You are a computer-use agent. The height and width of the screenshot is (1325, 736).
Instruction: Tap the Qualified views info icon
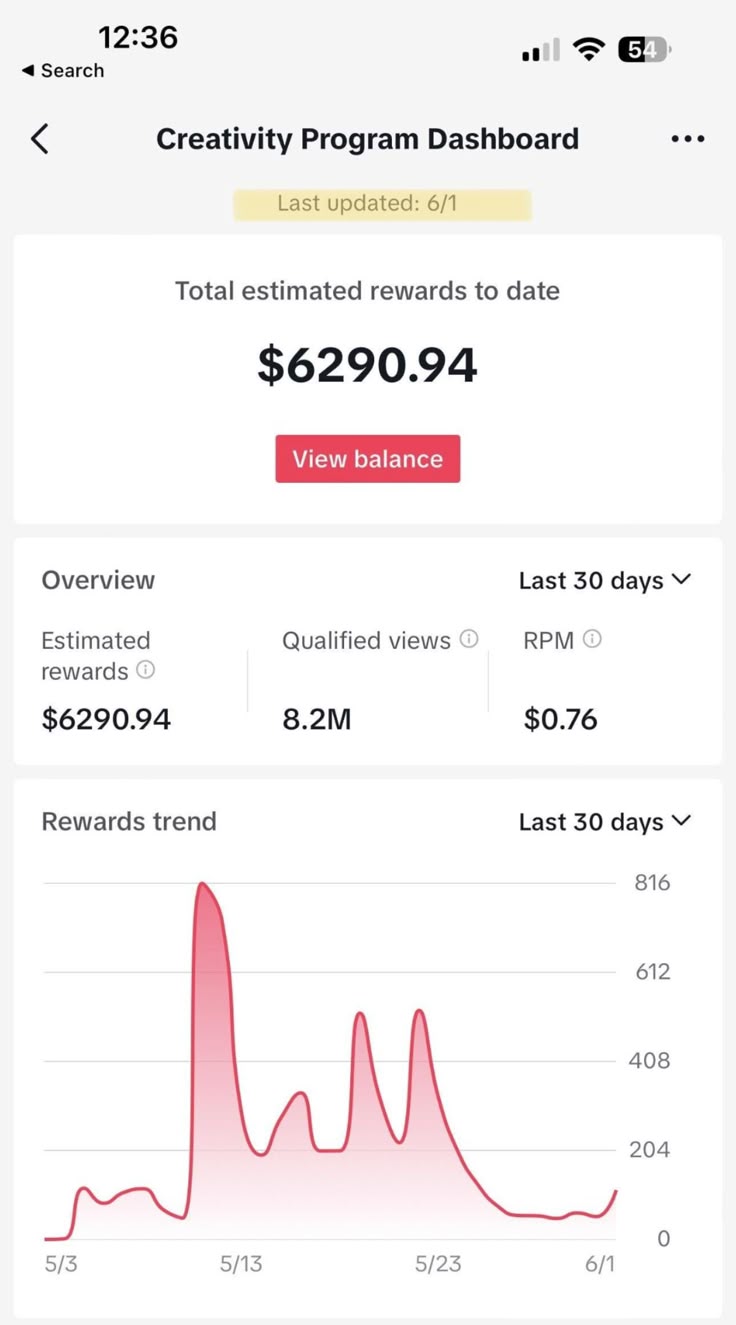[467, 639]
